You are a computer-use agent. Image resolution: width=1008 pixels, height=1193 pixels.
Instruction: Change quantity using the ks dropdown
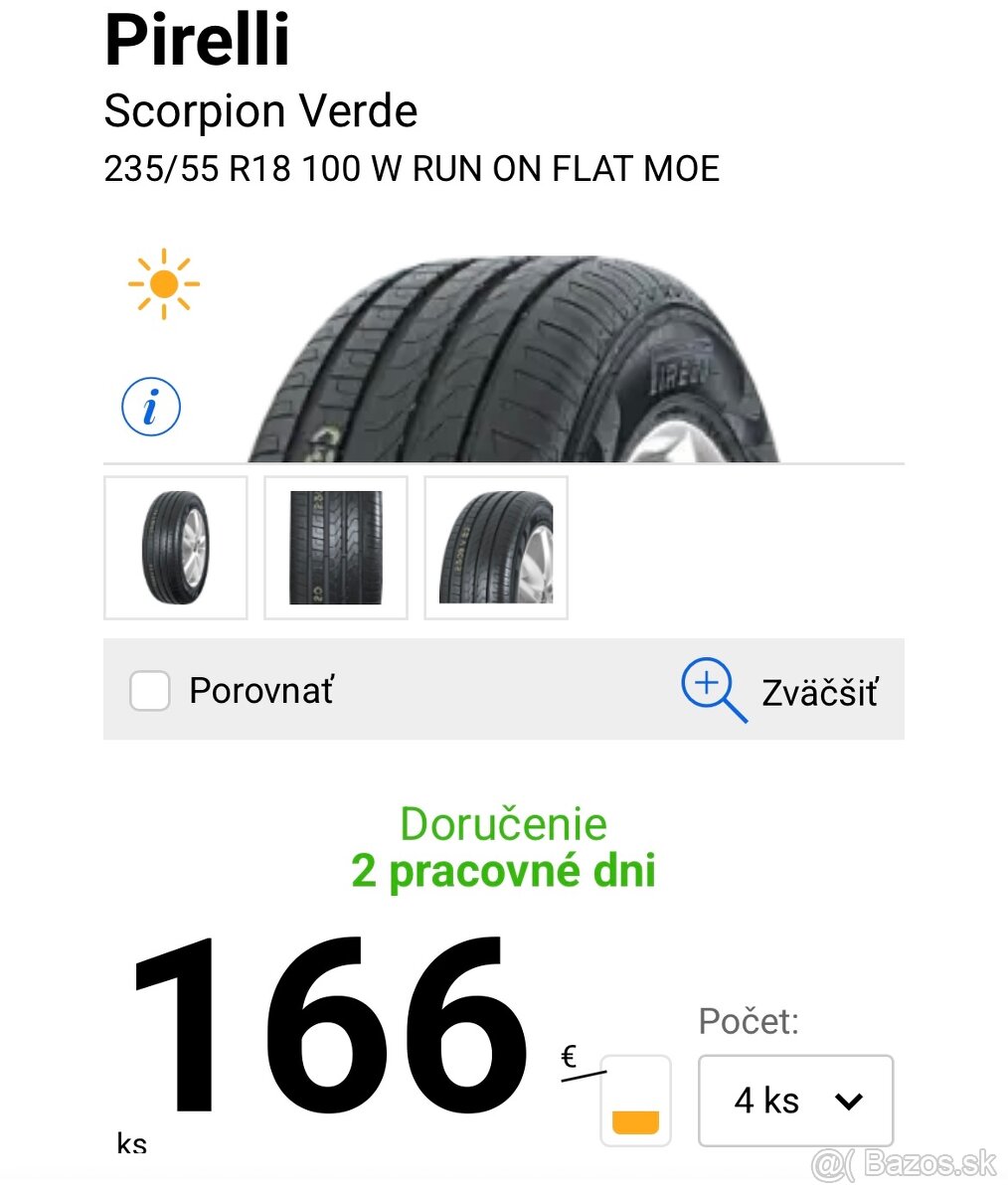(795, 1101)
